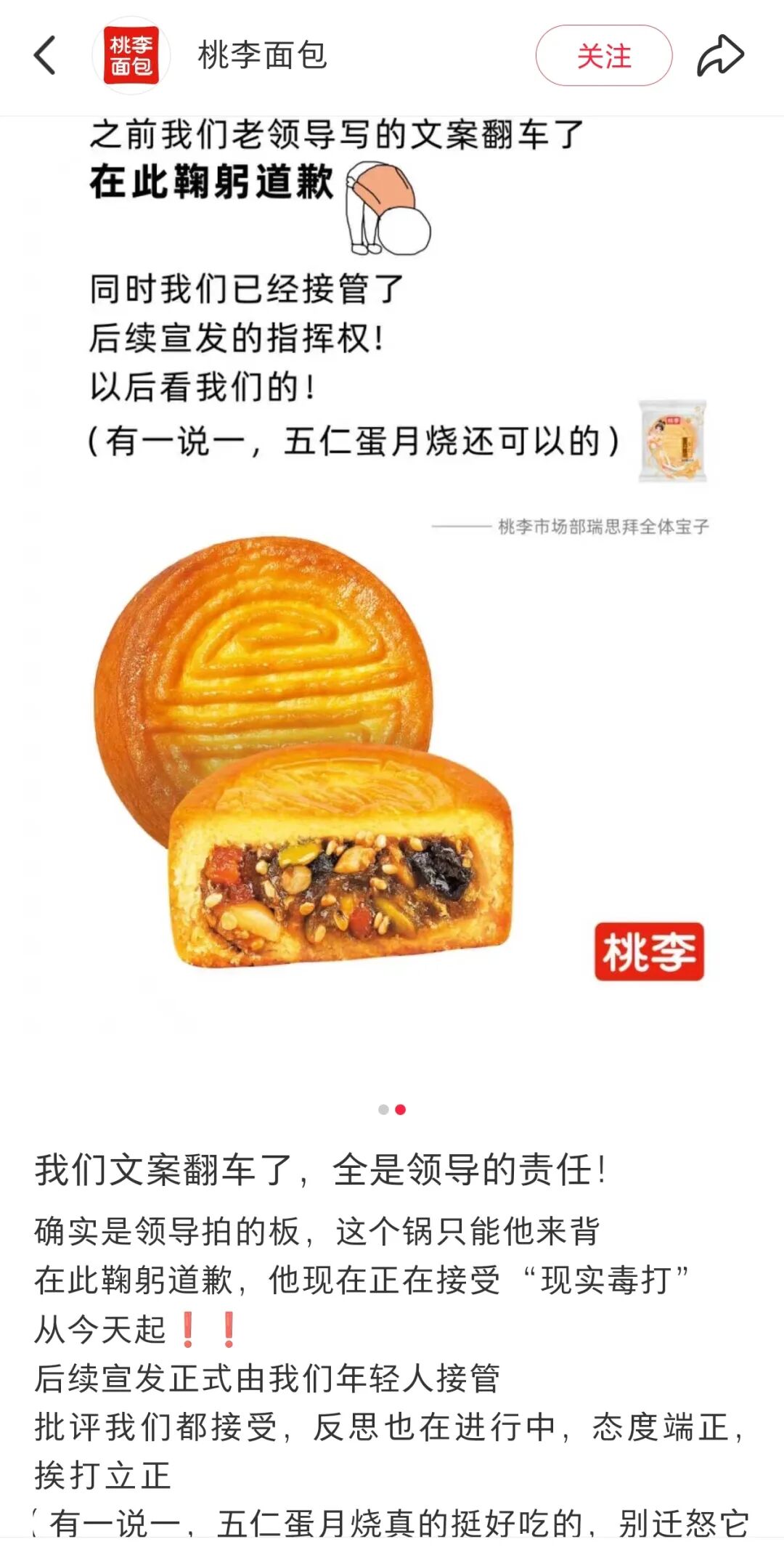Go back using the top-left arrow

[45, 55]
